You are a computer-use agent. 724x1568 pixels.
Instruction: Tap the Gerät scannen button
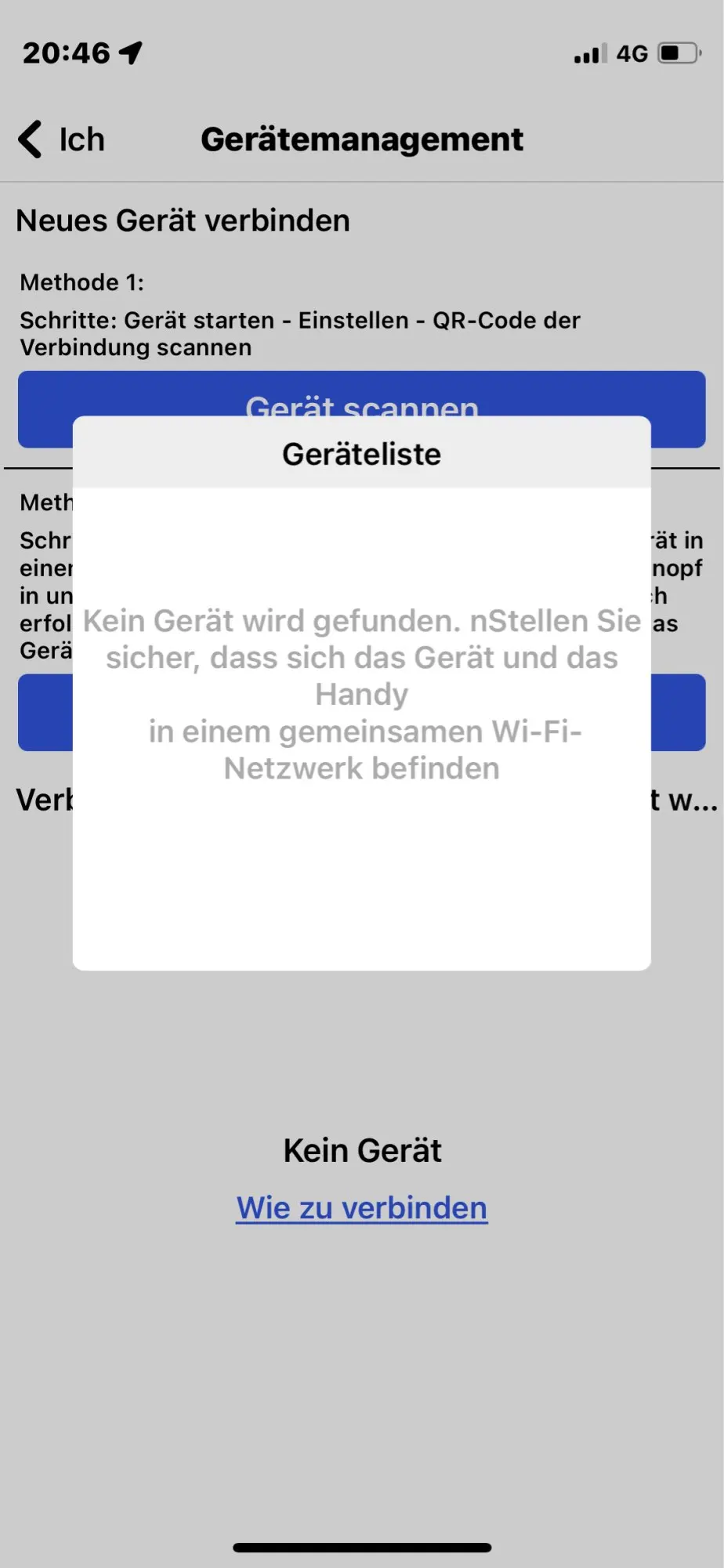point(361,394)
